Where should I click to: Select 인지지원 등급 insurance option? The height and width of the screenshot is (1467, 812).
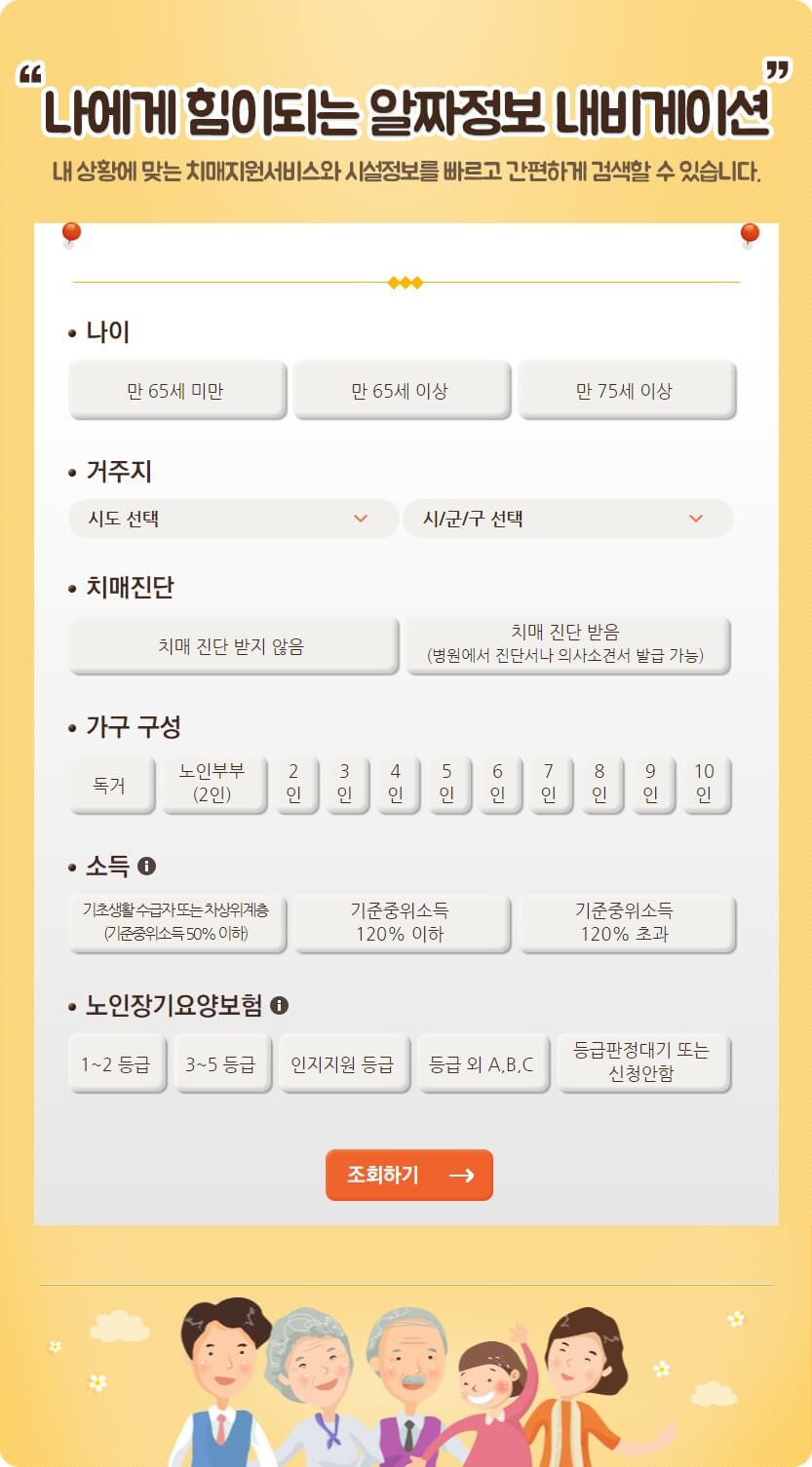tap(345, 1062)
